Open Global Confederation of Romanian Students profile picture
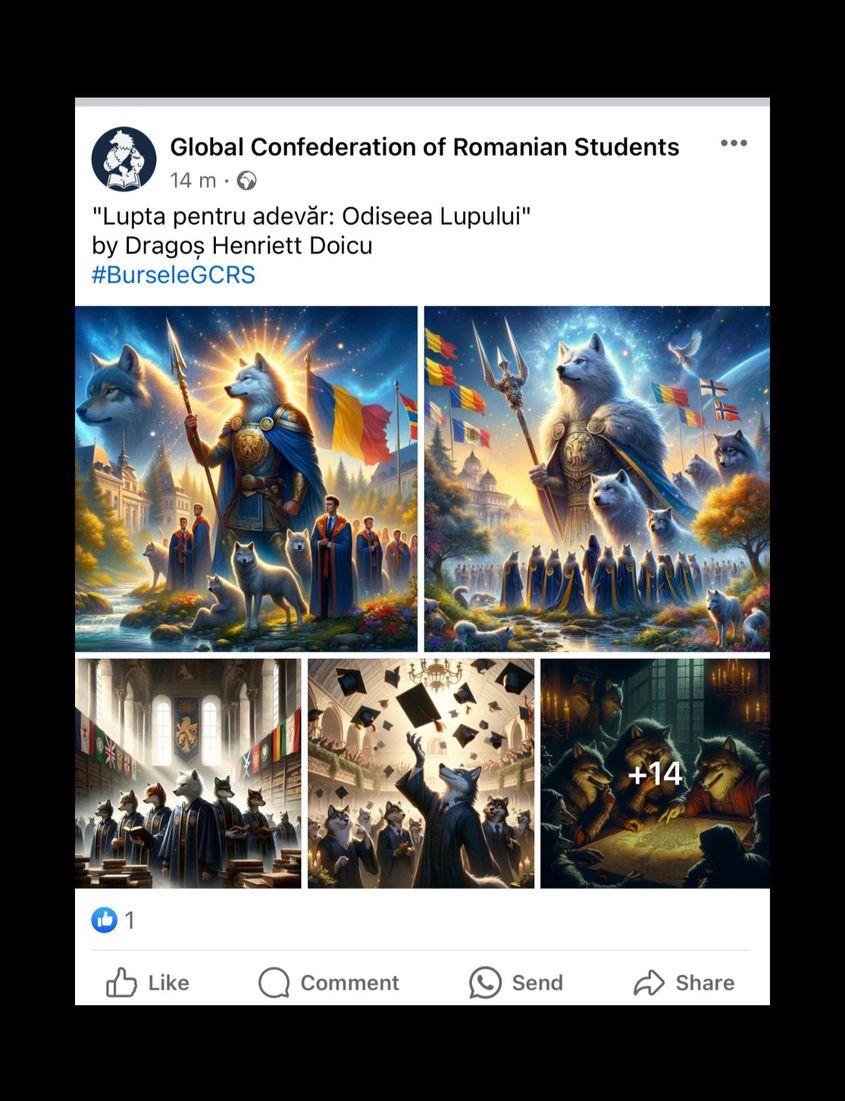The width and height of the screenshot is (845, 1101). (x=124, y=160)
